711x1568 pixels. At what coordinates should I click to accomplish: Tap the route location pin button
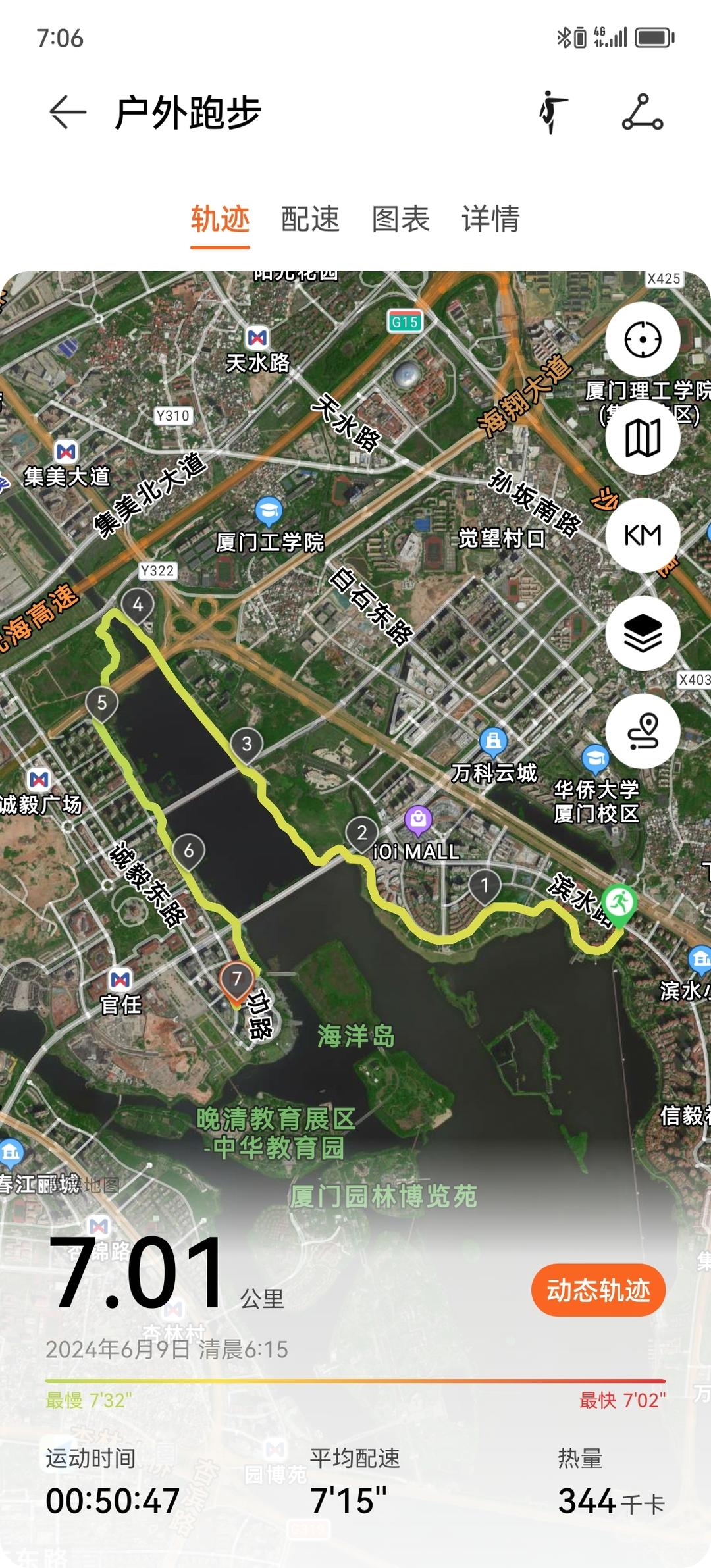(x=643, y=731)
